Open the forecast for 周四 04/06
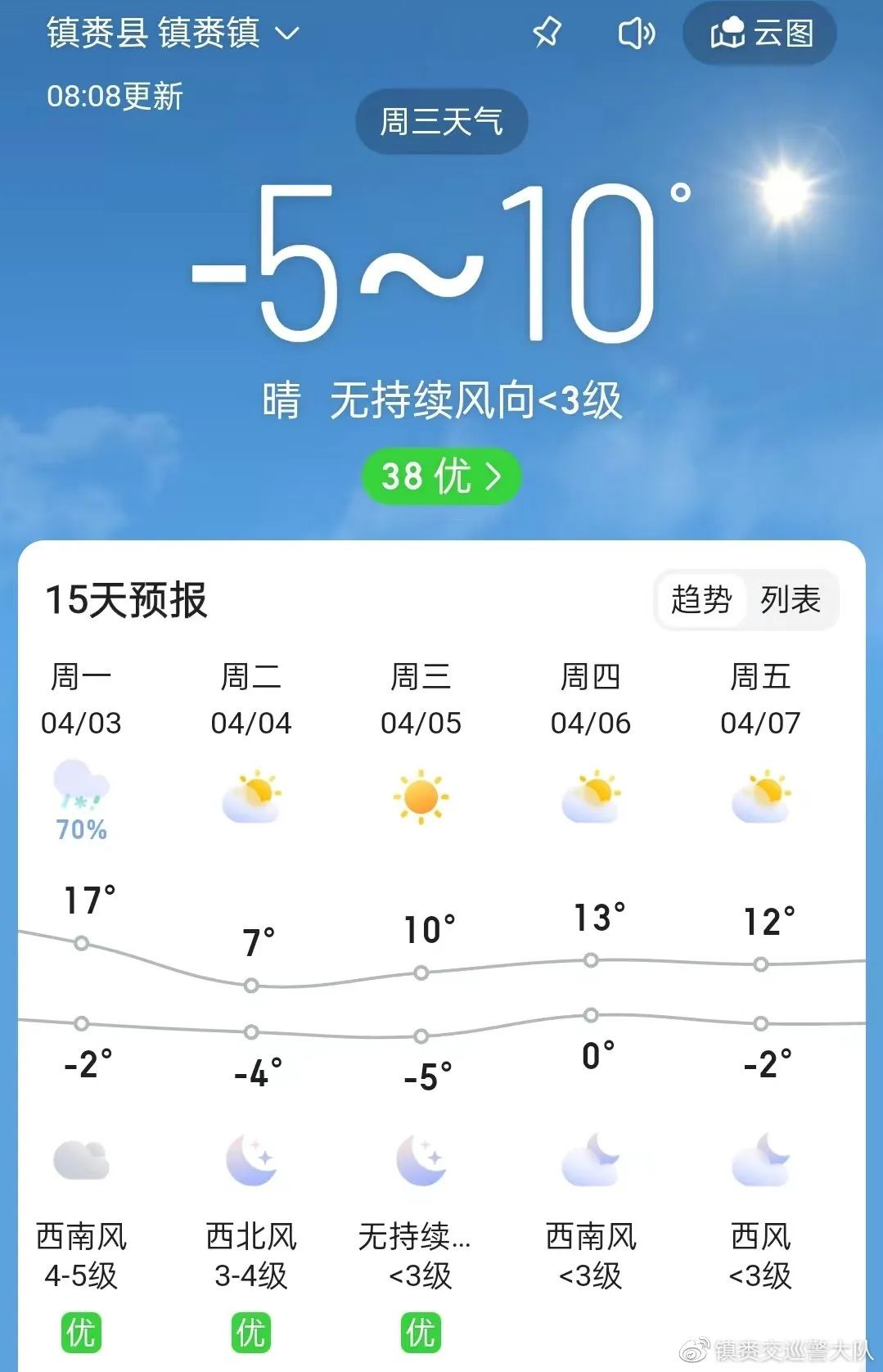The image size is (883, 1372). (591, 700)
